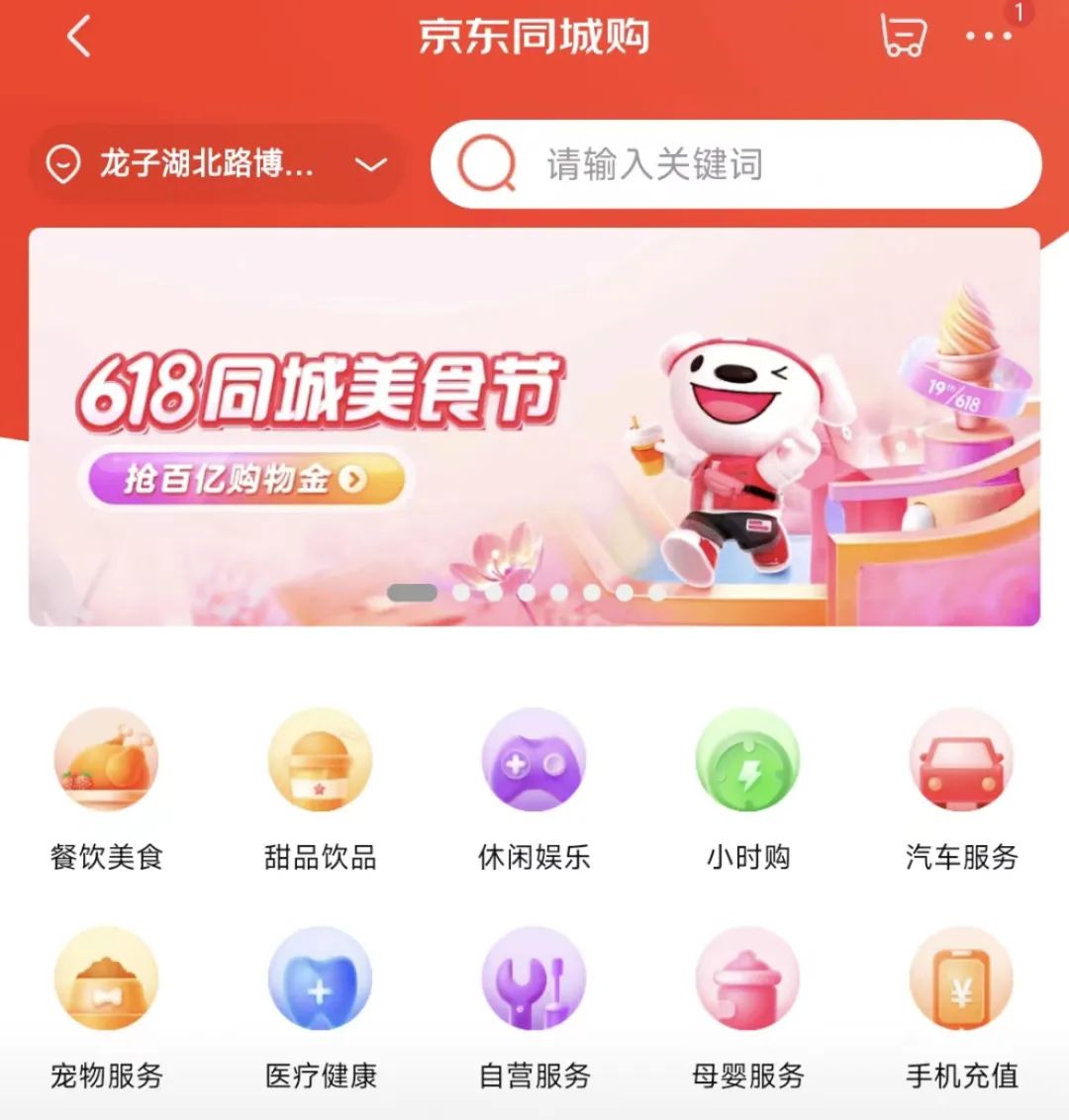Open 汽车服务 car services
Screen dimensions: 1069x1120
click(961, 760)
